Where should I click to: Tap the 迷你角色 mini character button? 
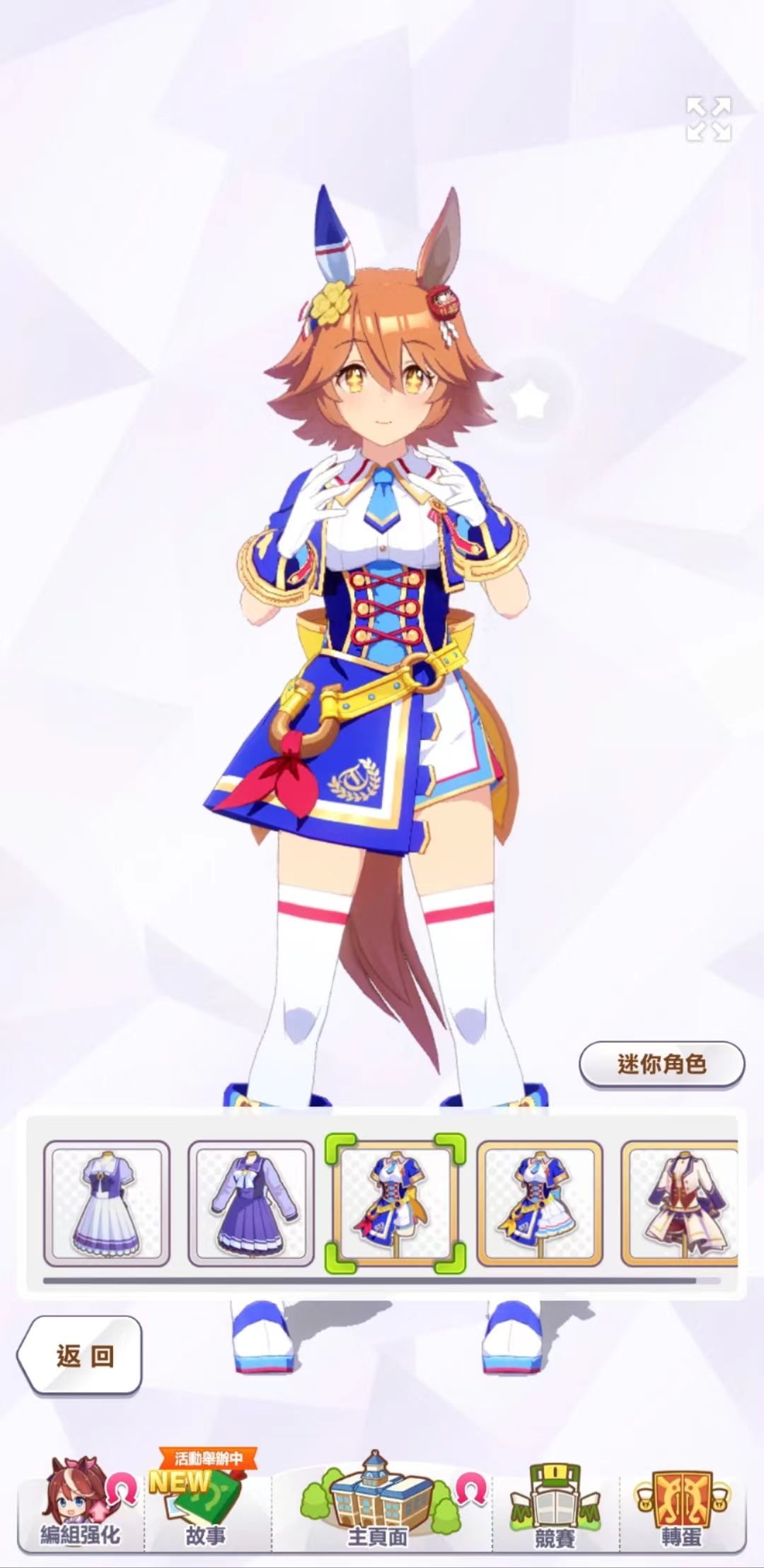pos(661,1063)
